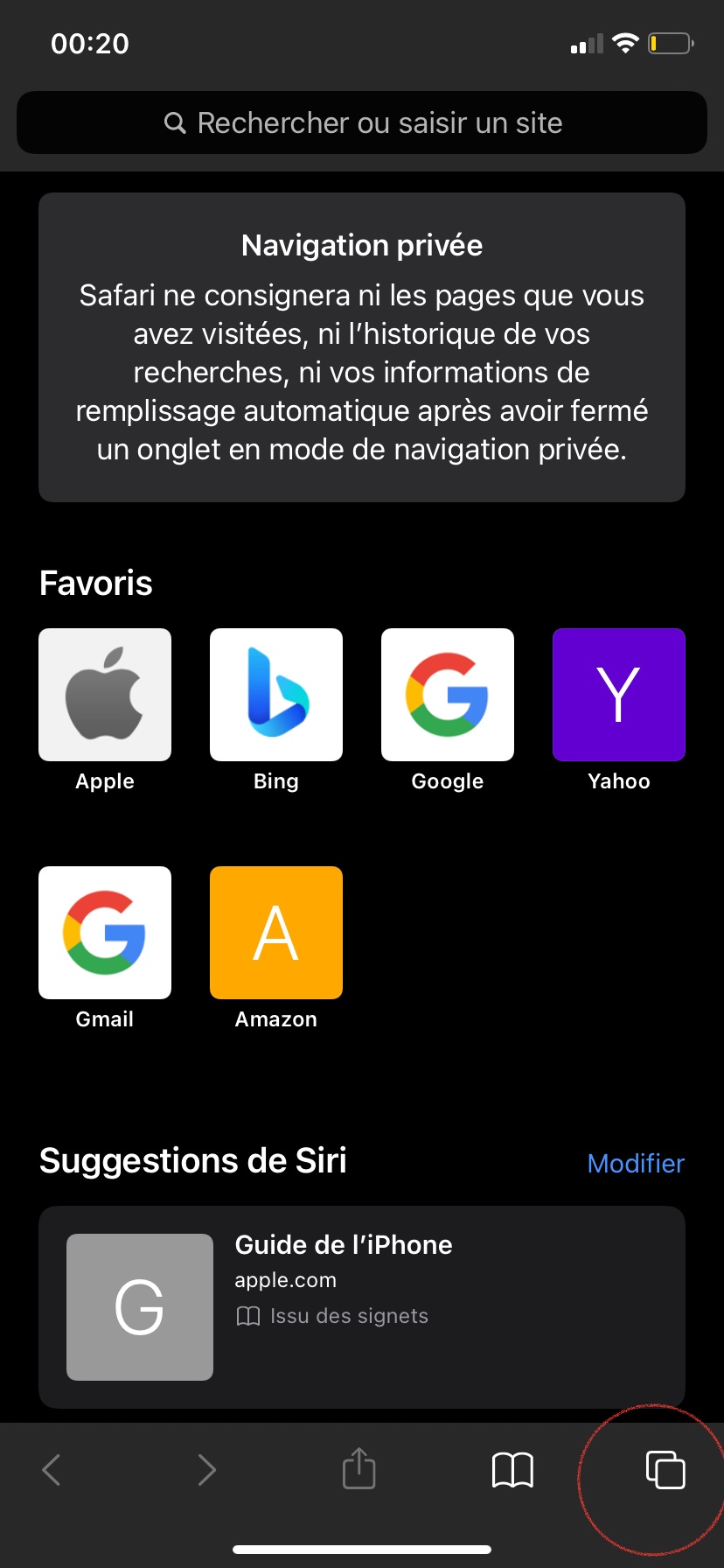Open the Google favorite

pos(448,695)
